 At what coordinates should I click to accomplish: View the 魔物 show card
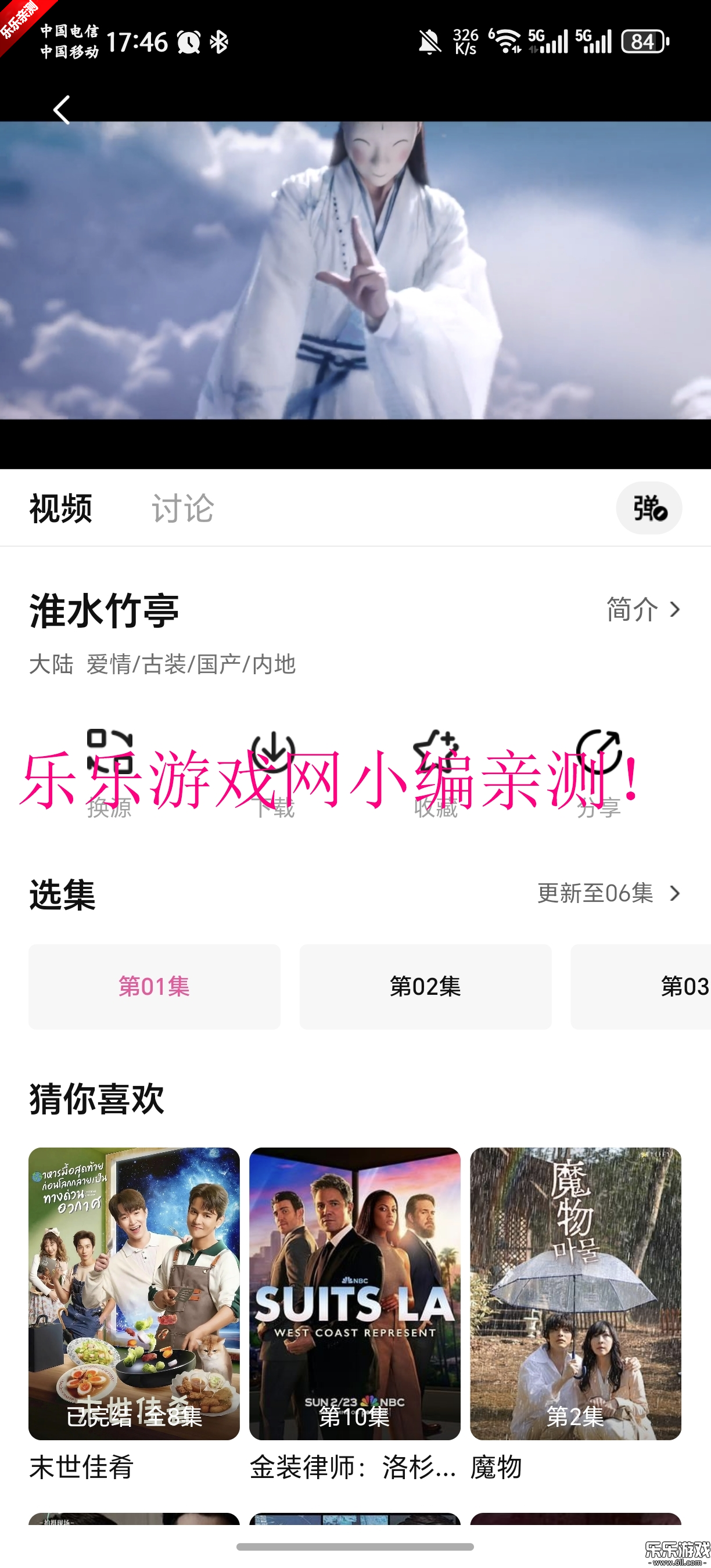click(575, 1293)
